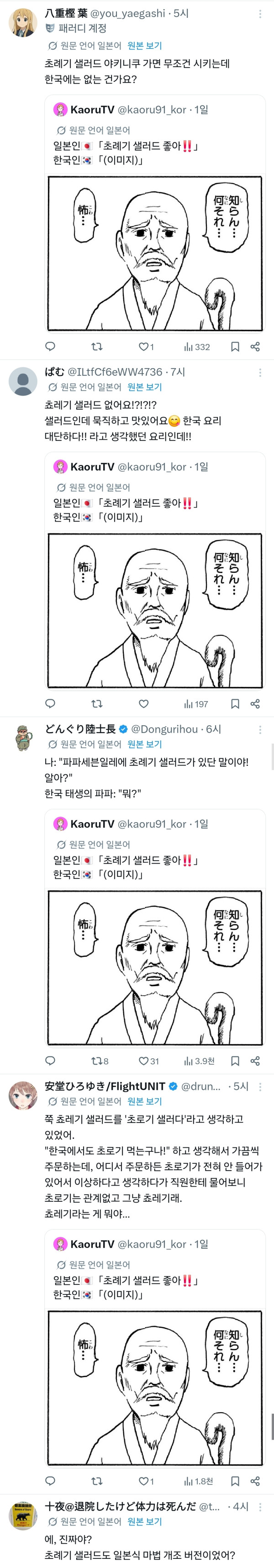Repost ぱむ's post

(x=96, y=704)
